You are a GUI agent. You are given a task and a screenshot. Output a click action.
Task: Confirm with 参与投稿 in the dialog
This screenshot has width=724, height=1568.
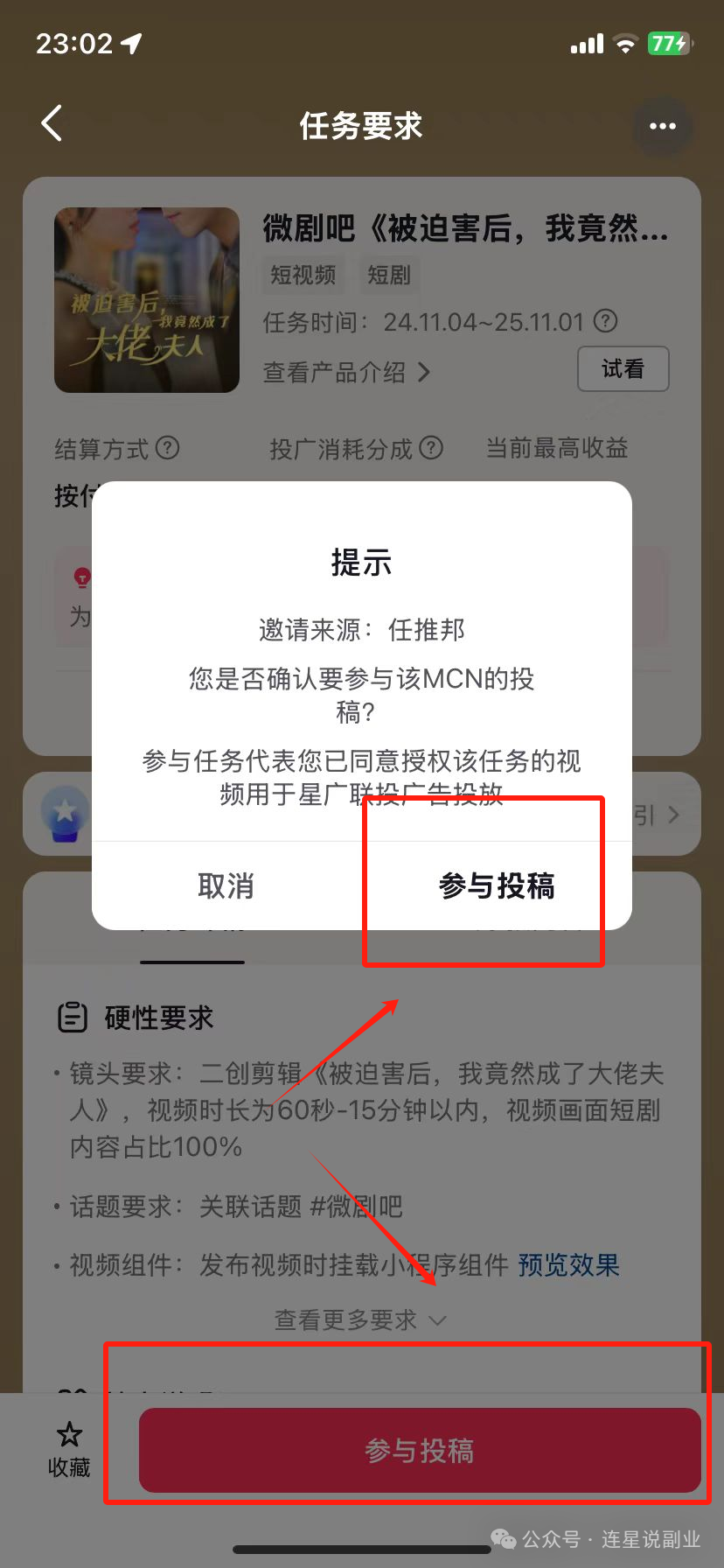pos(497,886)
